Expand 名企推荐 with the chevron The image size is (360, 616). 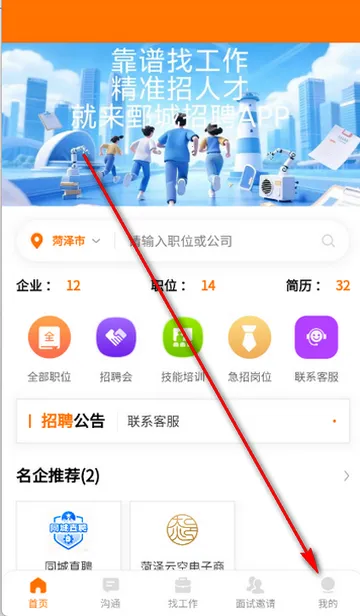pyautogui.click(x=346, y=476)
